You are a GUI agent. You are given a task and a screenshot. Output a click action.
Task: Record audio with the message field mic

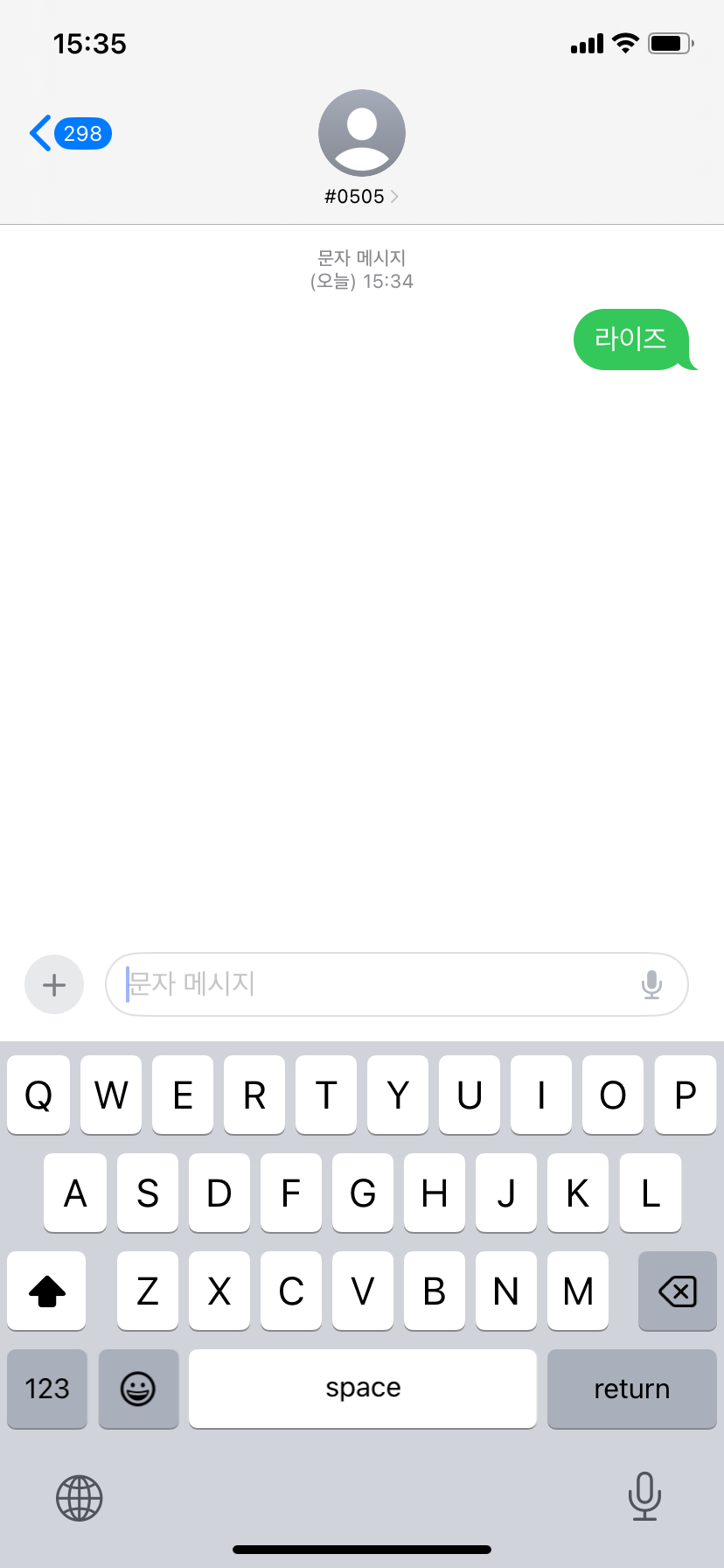pos(651,984)
